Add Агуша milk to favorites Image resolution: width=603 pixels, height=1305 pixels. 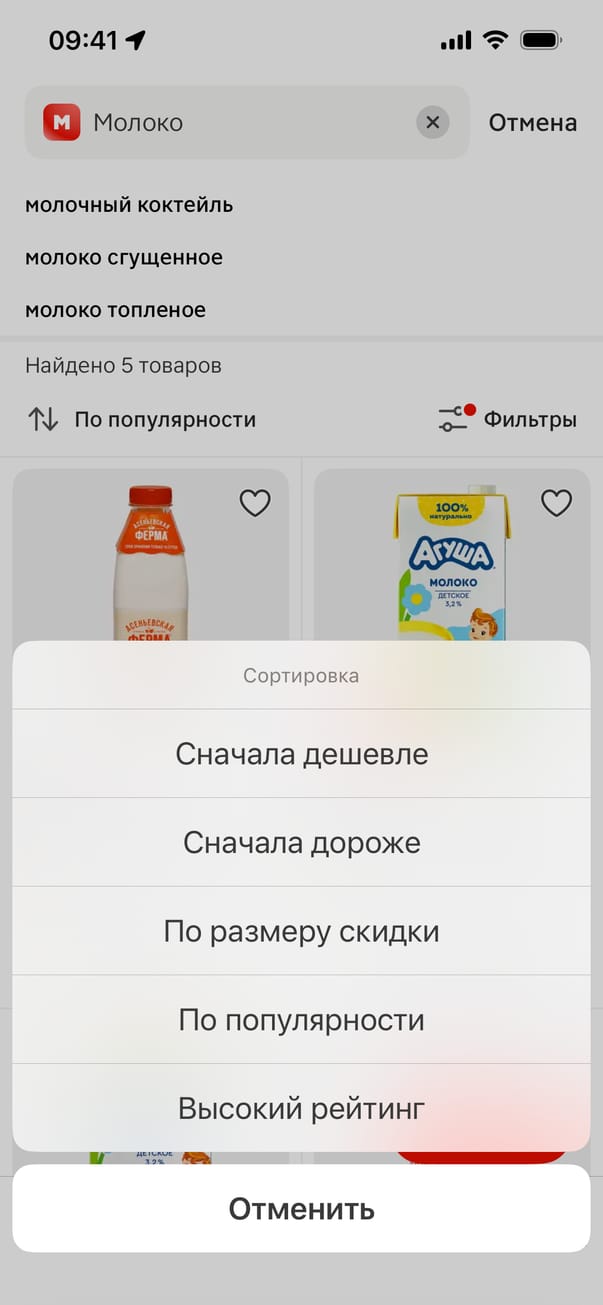coord(556,502)
